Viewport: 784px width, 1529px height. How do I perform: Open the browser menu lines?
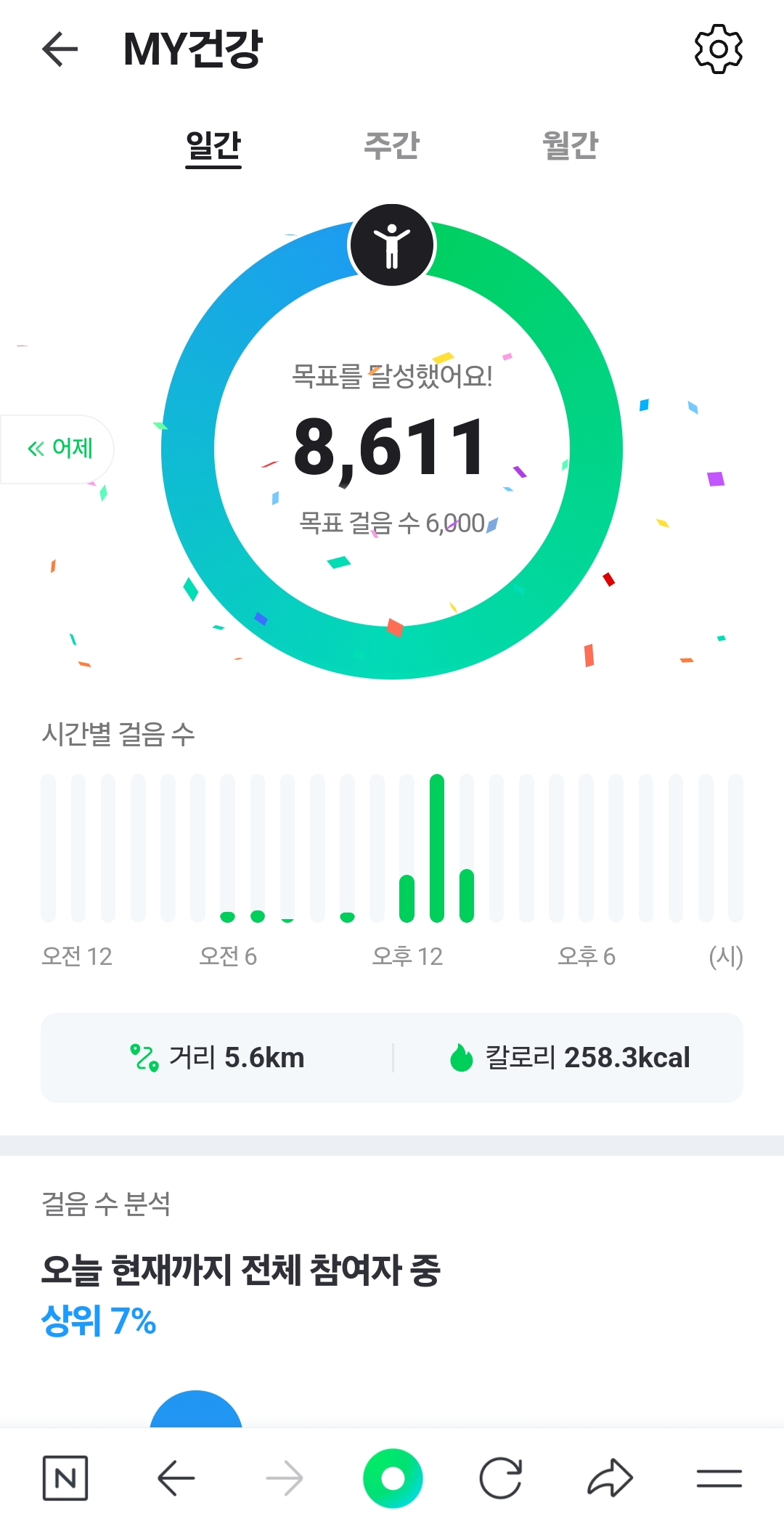(x=719, y=1478)
